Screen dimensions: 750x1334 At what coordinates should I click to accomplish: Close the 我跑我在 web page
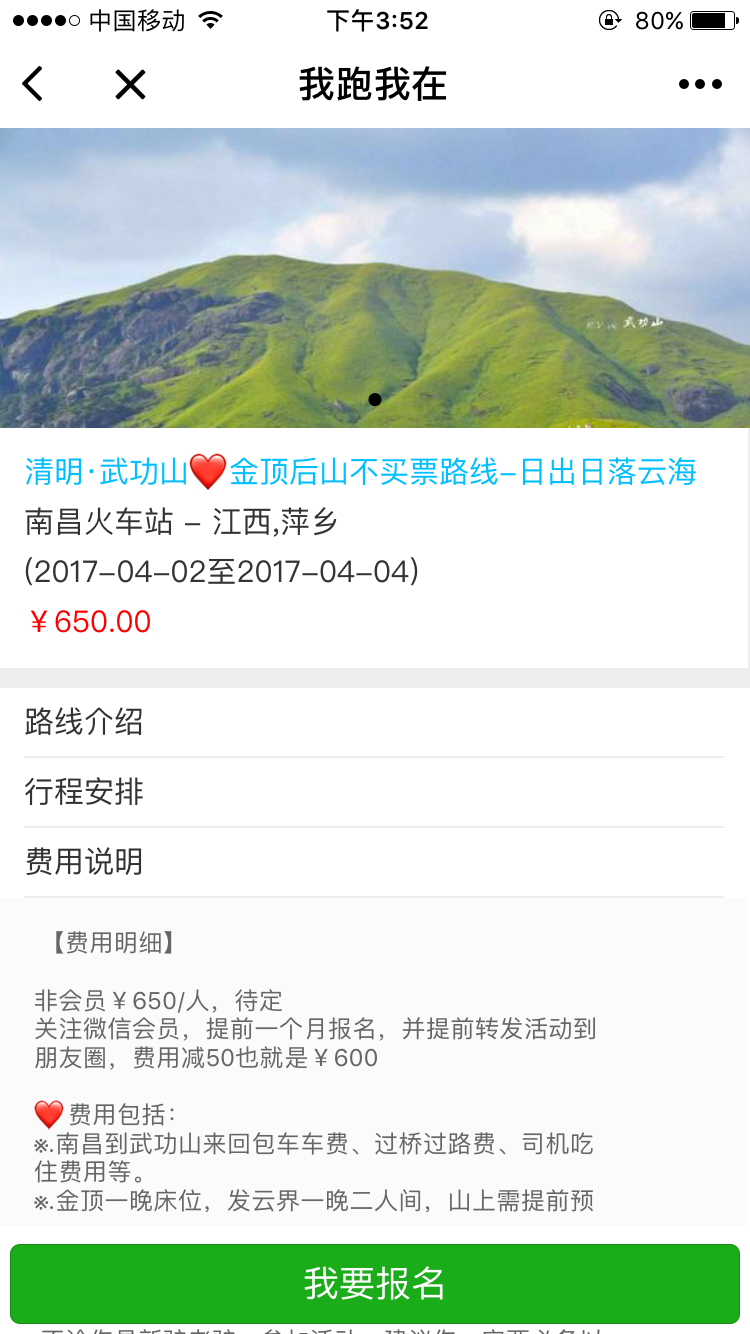point(130,85)
